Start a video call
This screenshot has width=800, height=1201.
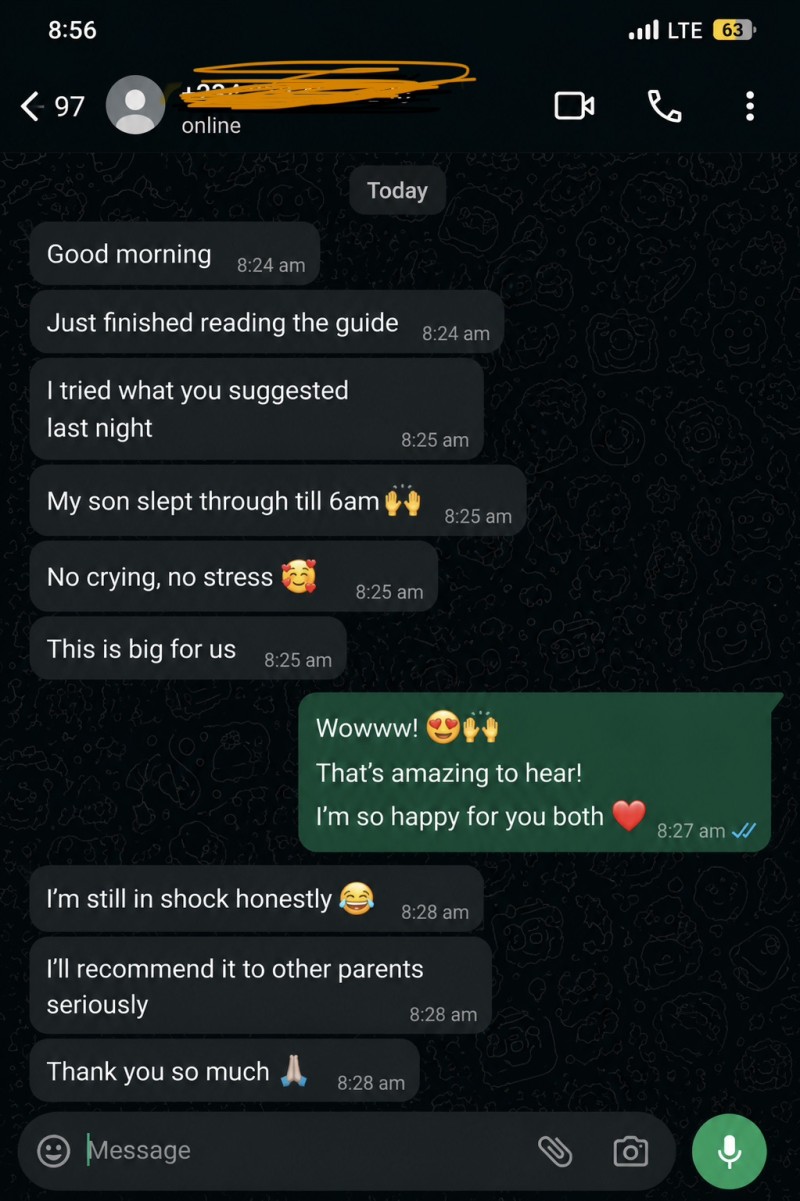[x=574, y=105]
